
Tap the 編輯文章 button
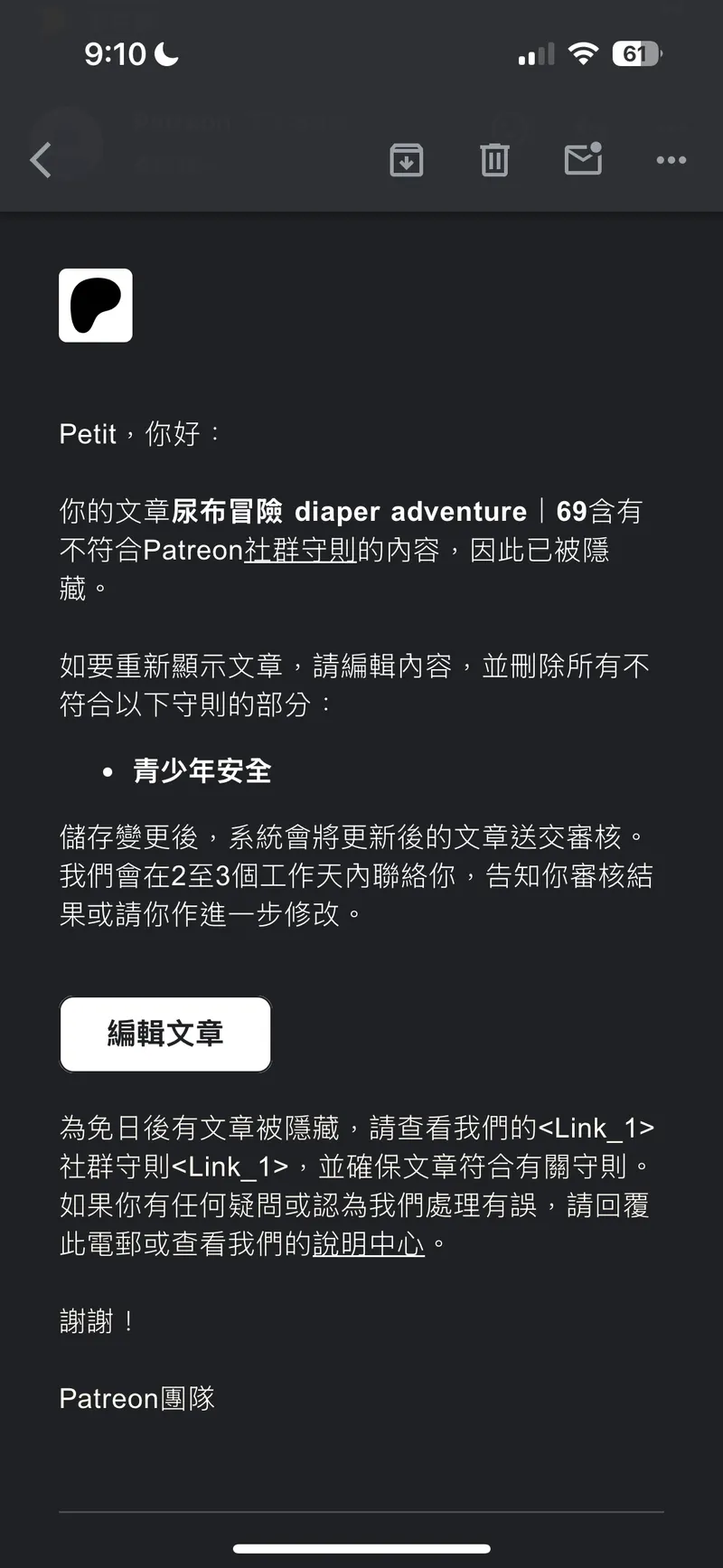pyautogui.click(x=165, y=1034)
